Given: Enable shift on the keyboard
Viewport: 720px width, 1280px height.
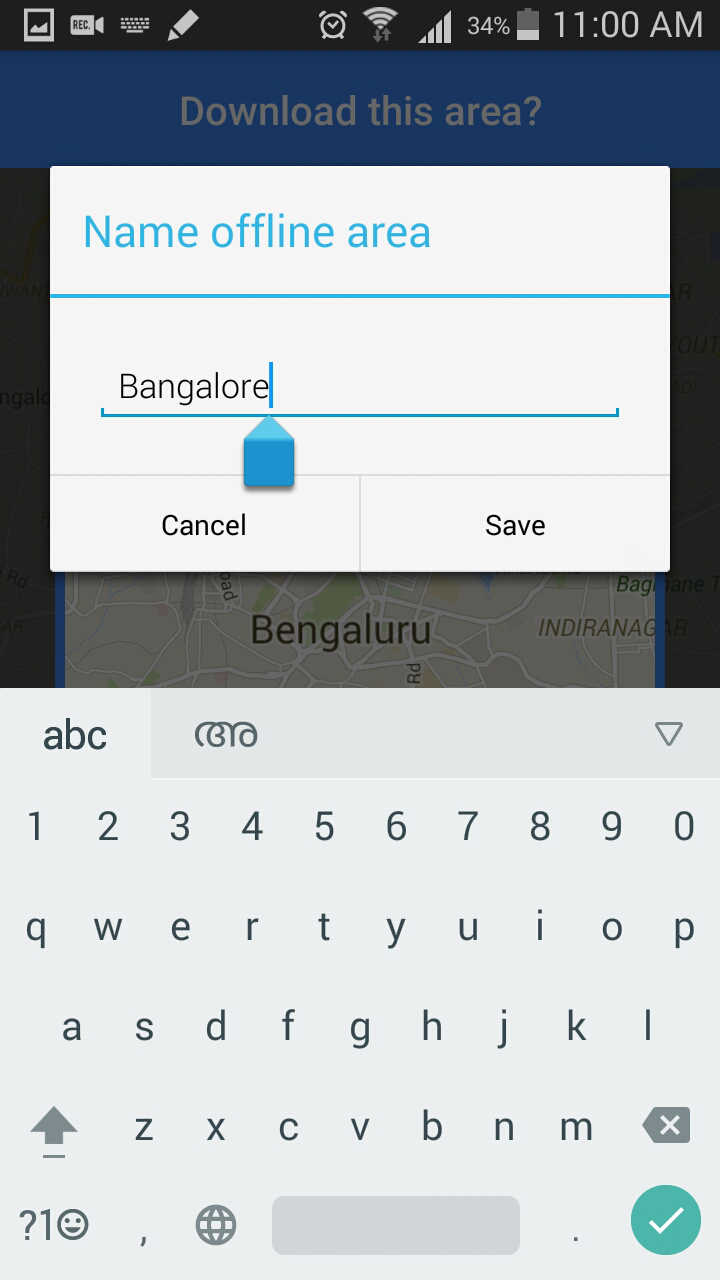Looking at the screenshot, I should [x=54, y=1129].
